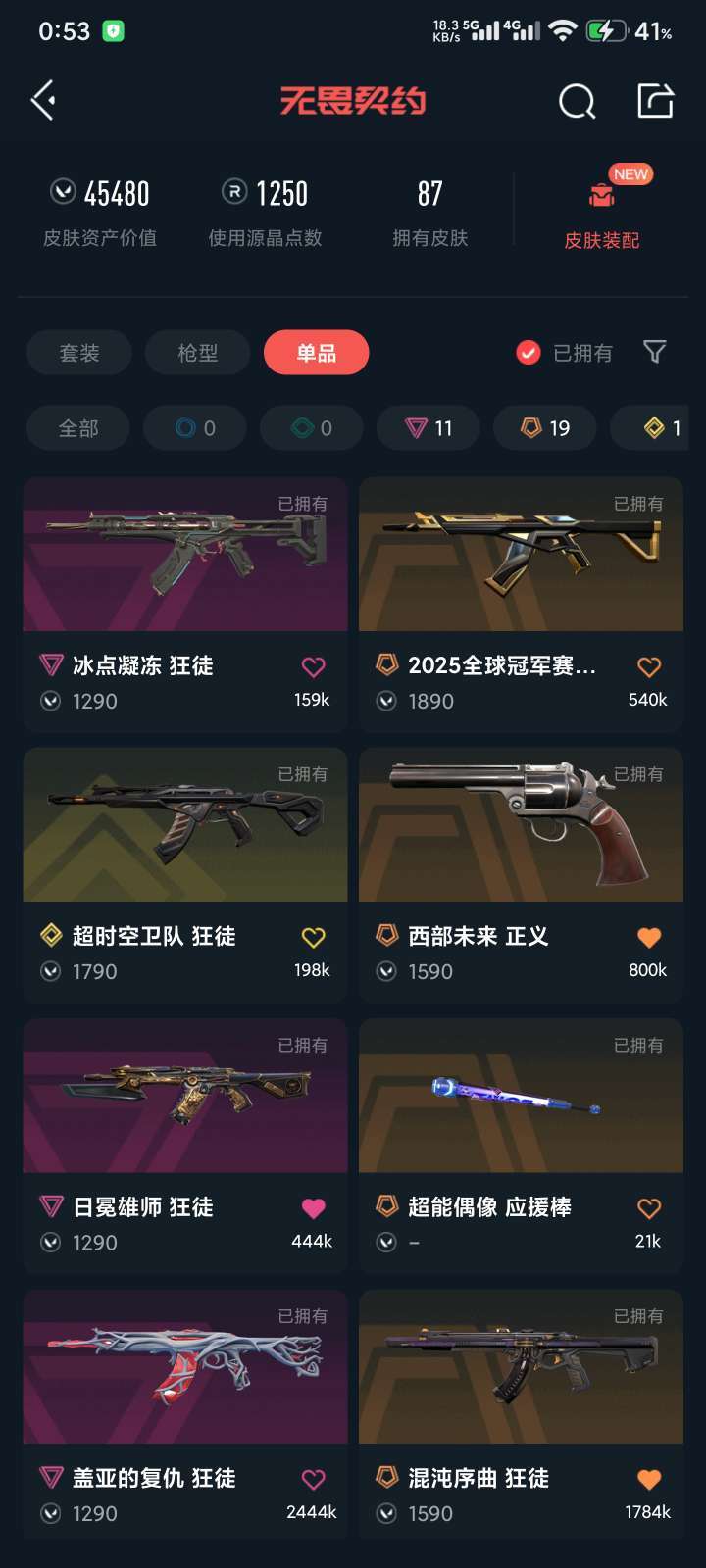Viewport: 706px width, 1568px height.
Task: Tap the share icon at top right
Action: [x=655, y=100]
